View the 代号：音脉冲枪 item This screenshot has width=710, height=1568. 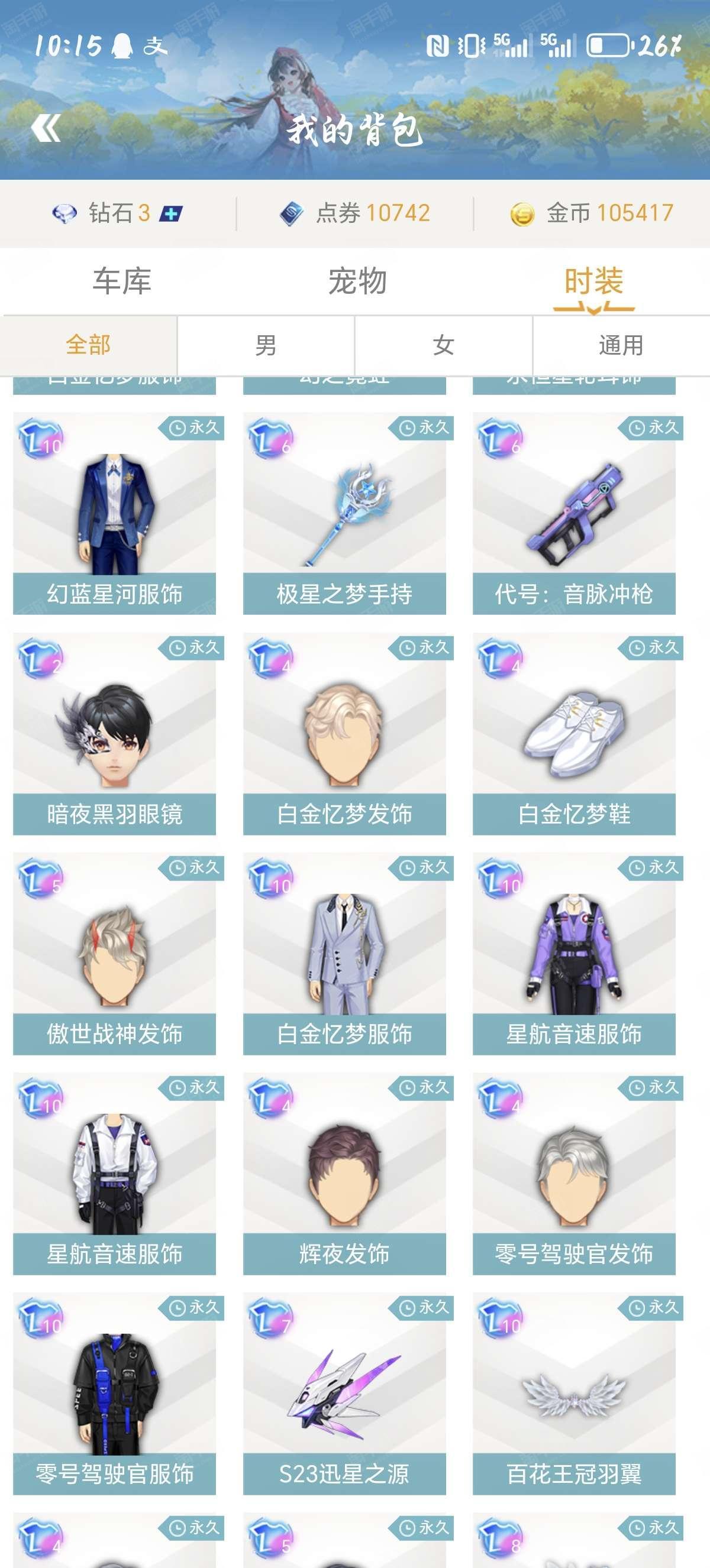tap(573, 513)
